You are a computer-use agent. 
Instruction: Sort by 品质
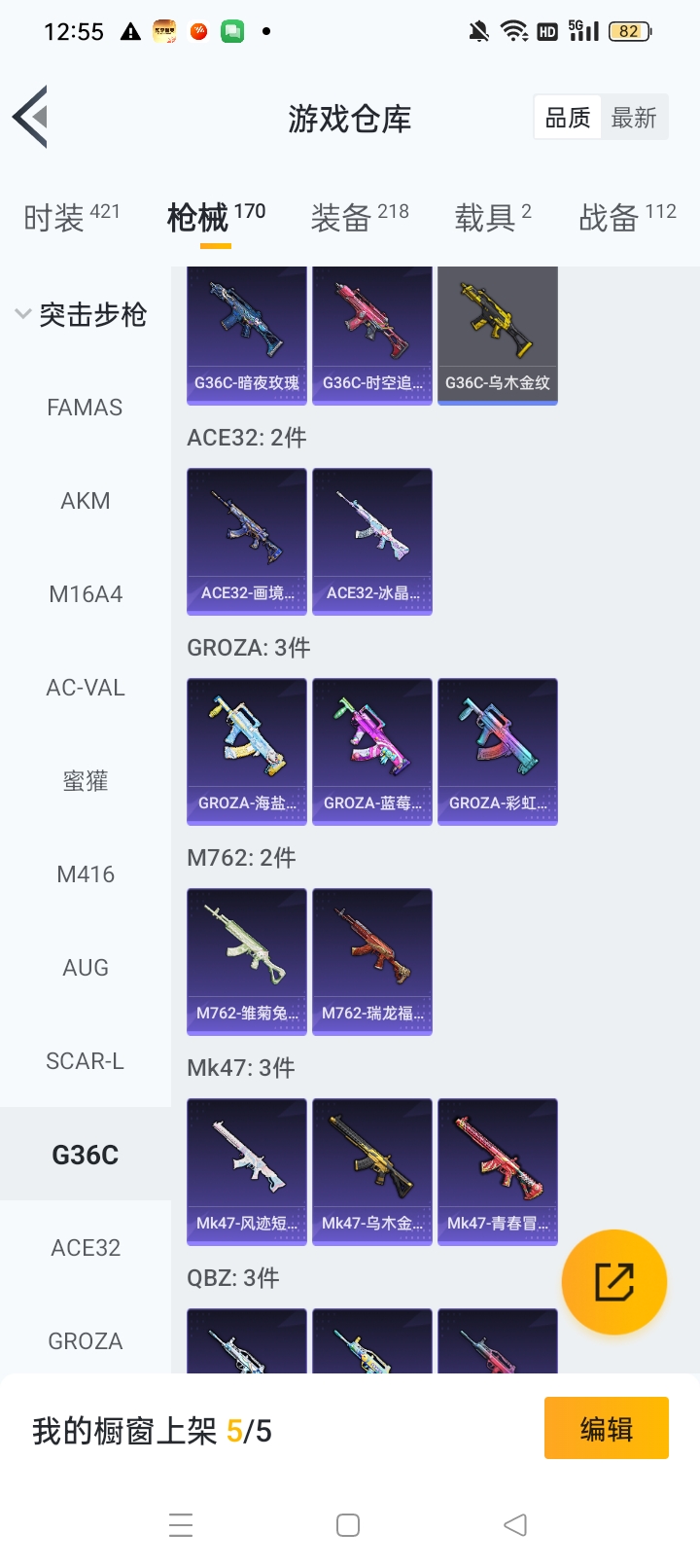click(568, 119)
